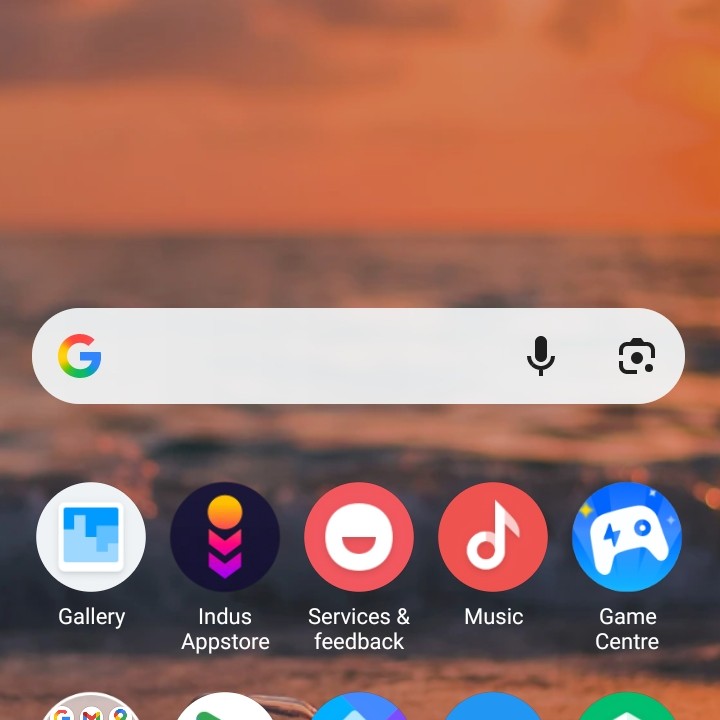Open Google Lens camera search
This screenshot has height=720, width=720.
coord(636,356)
